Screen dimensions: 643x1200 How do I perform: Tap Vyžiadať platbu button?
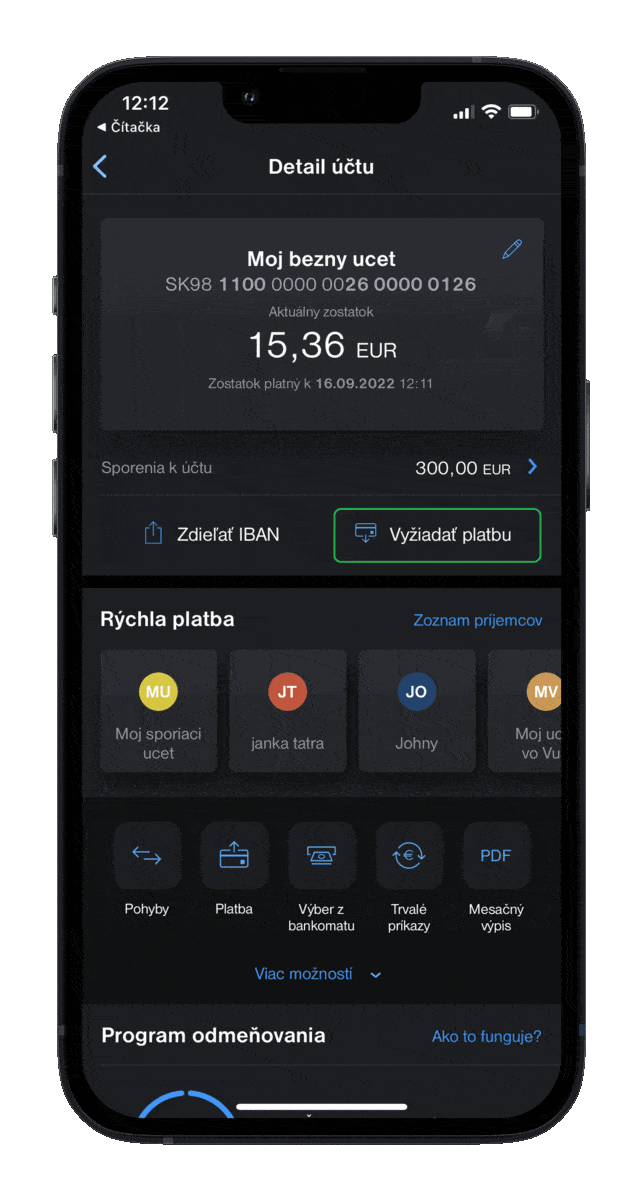pos(437,535)
